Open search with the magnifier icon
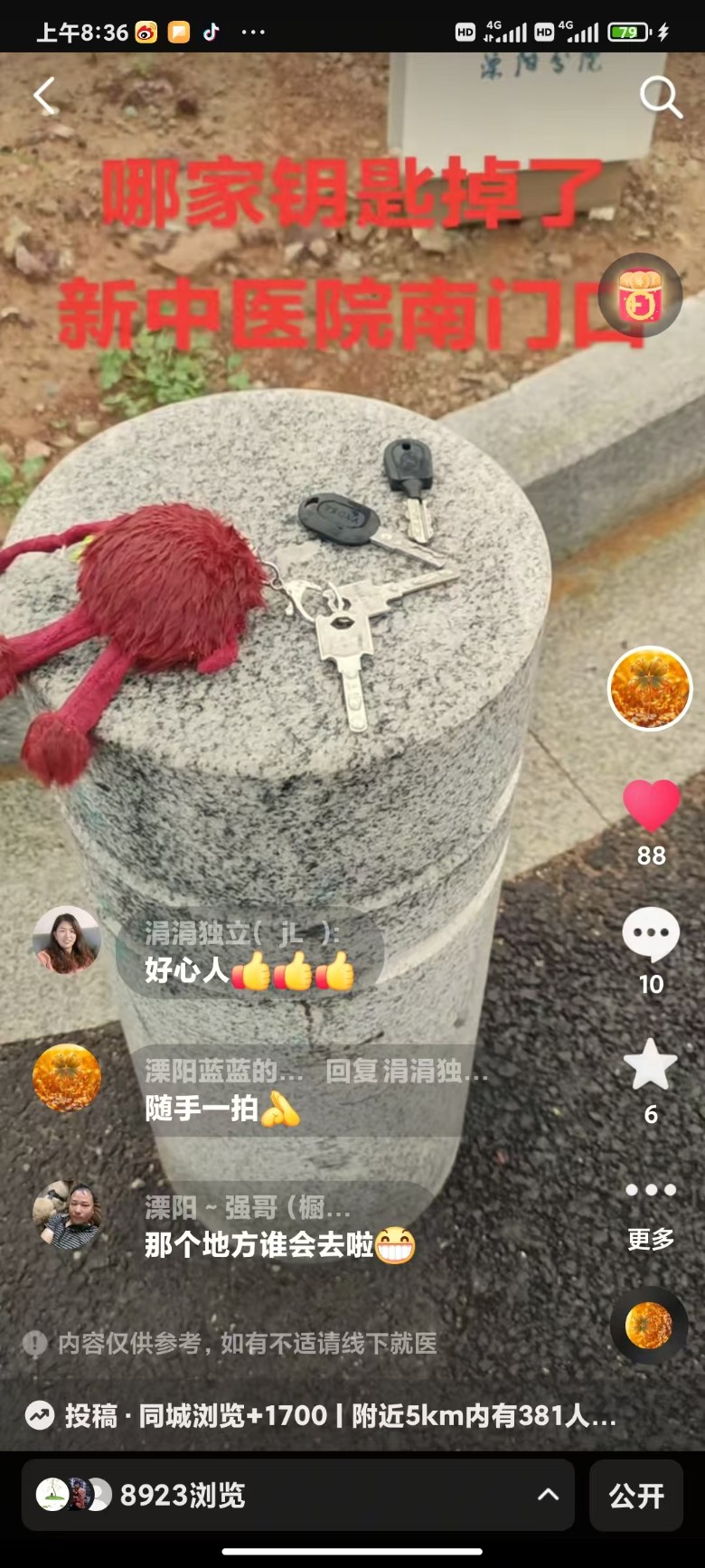Viewport: 705px width, 1568px height. pos(660,97)
